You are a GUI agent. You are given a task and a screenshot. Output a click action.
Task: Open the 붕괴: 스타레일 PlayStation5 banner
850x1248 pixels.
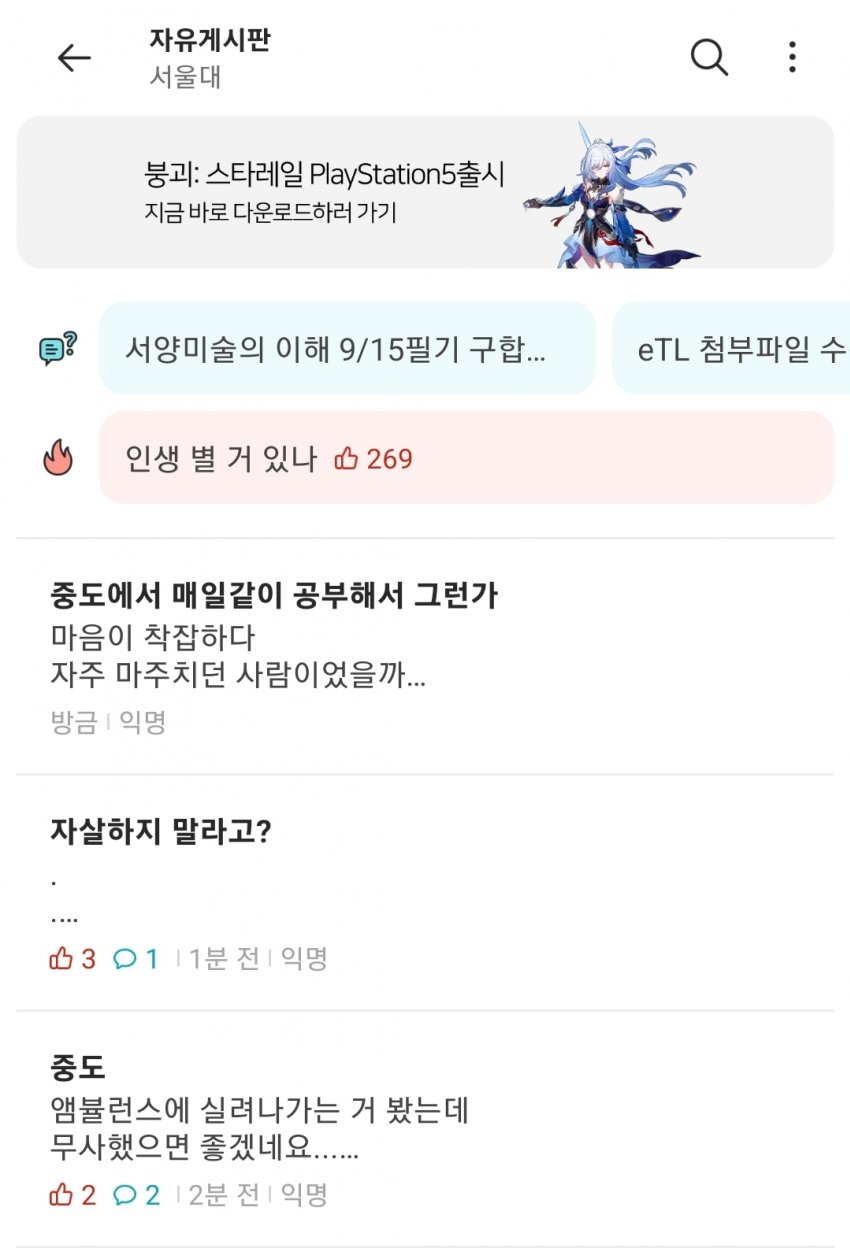click(425, 192)
